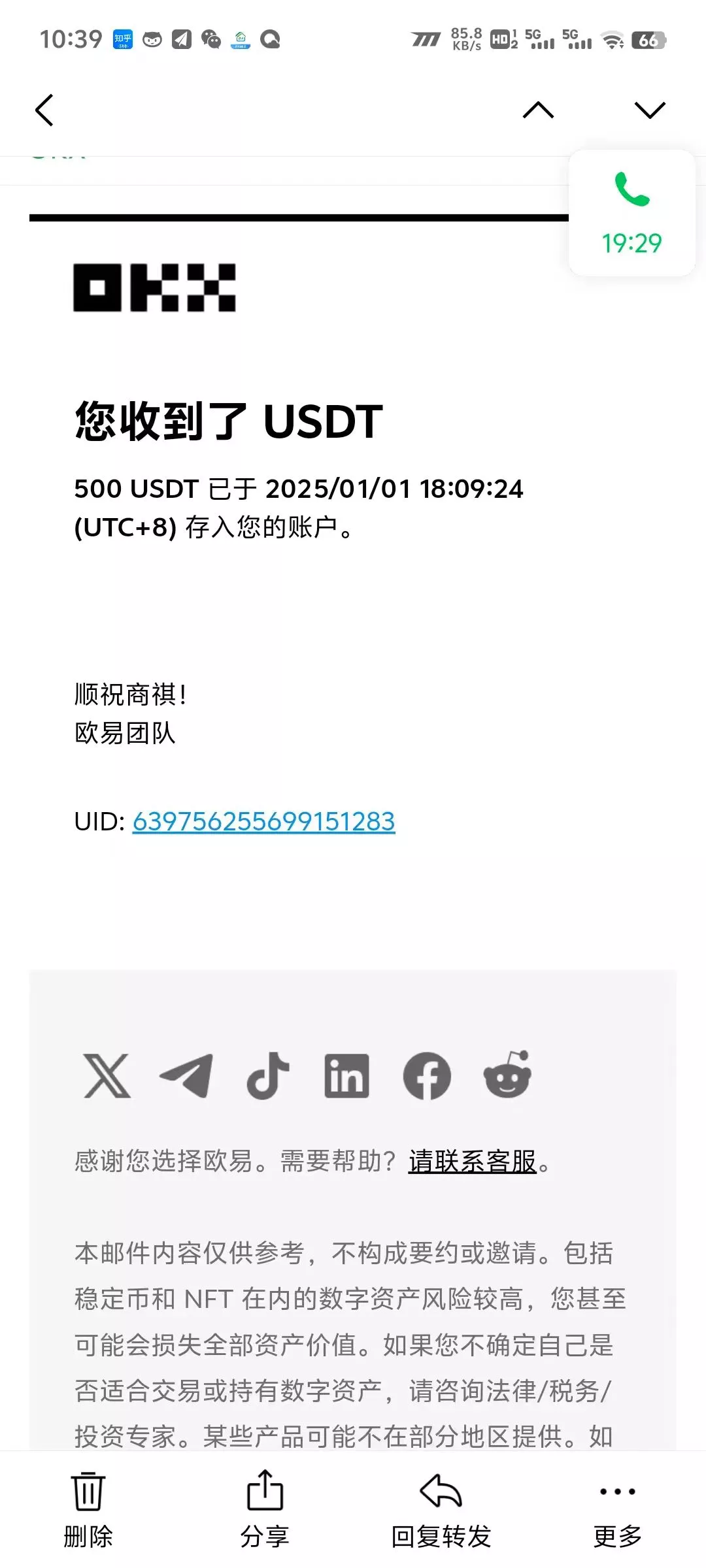706x1568 pixels.
Task: Tap the back arrow to exit email
Action: 44,110
